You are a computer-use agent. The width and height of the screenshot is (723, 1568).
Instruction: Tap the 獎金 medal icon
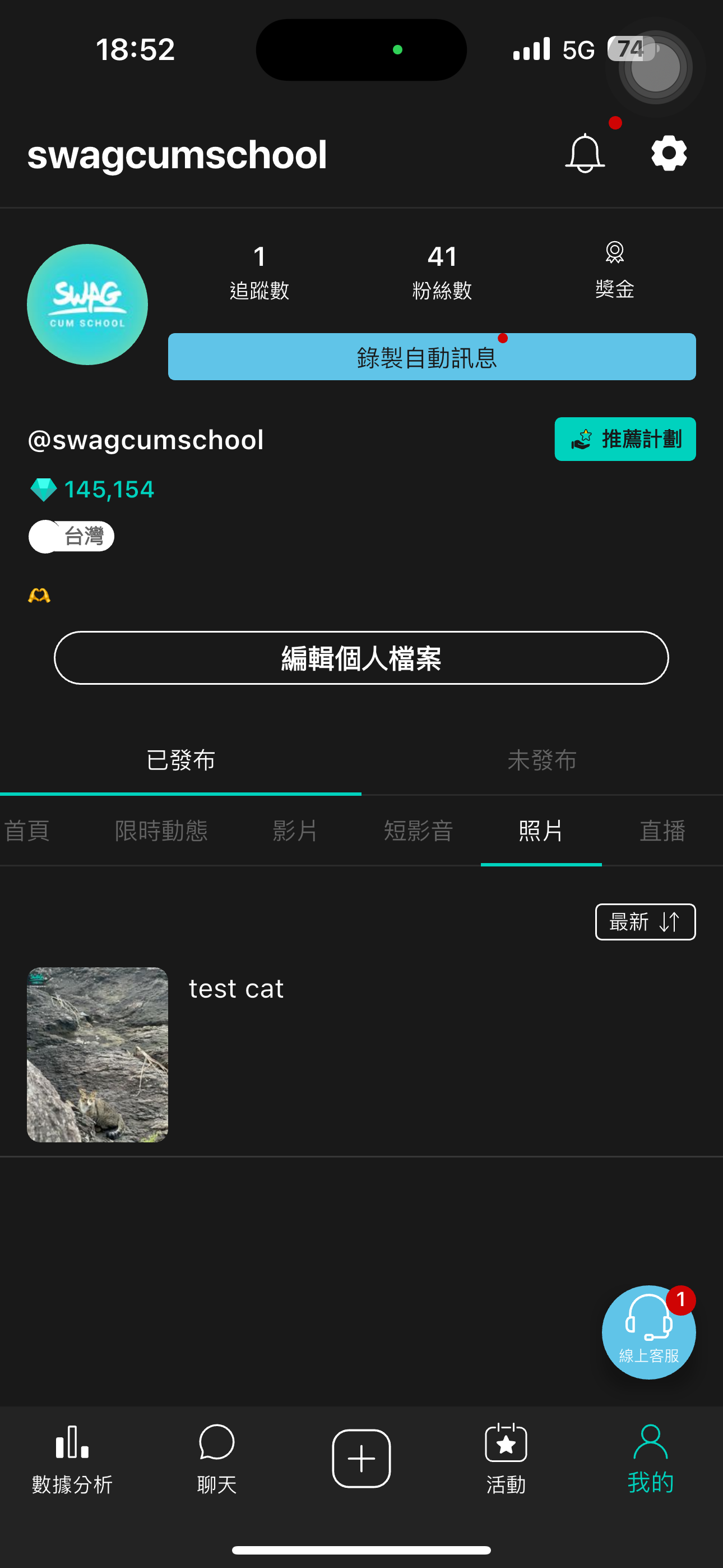pos(614,268)
